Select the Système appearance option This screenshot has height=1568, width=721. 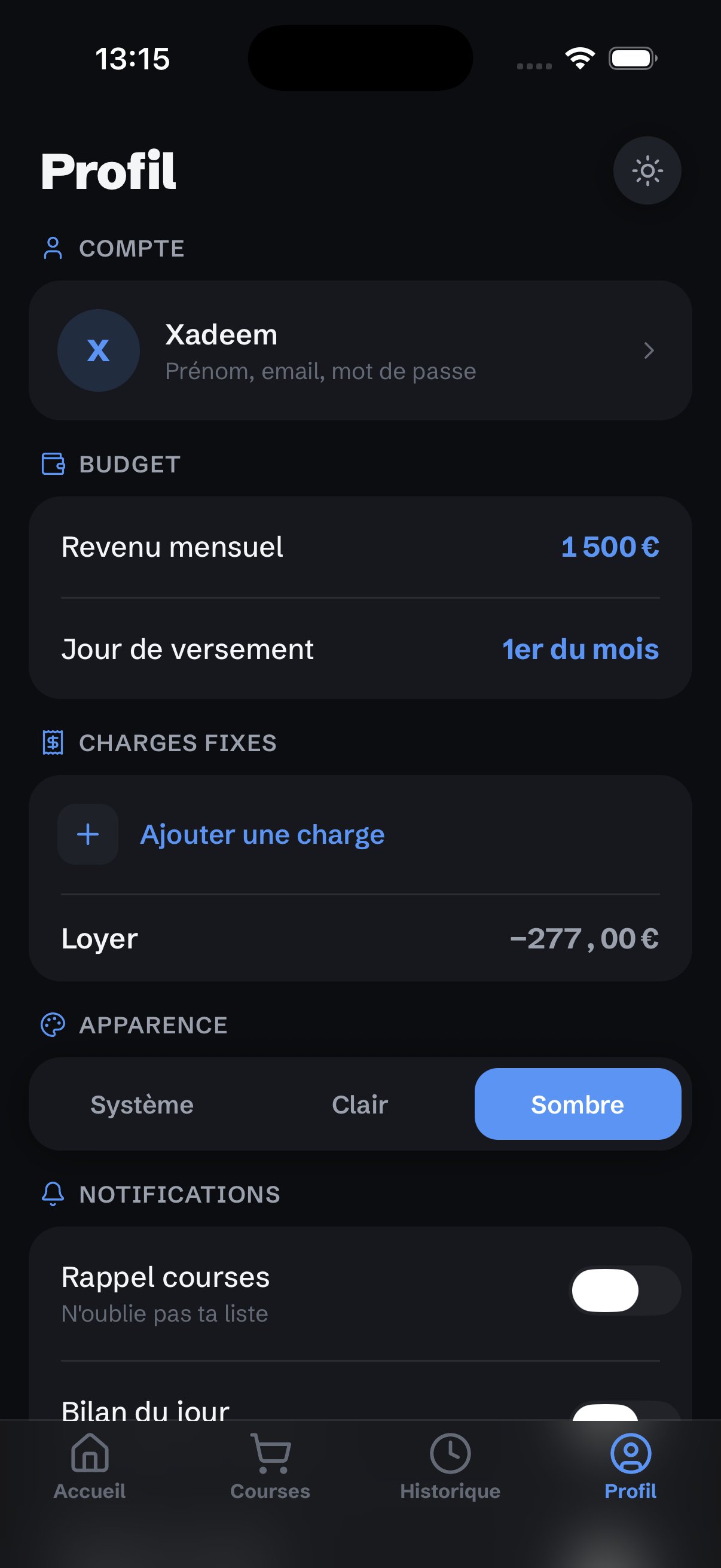tap(142, 1104)
